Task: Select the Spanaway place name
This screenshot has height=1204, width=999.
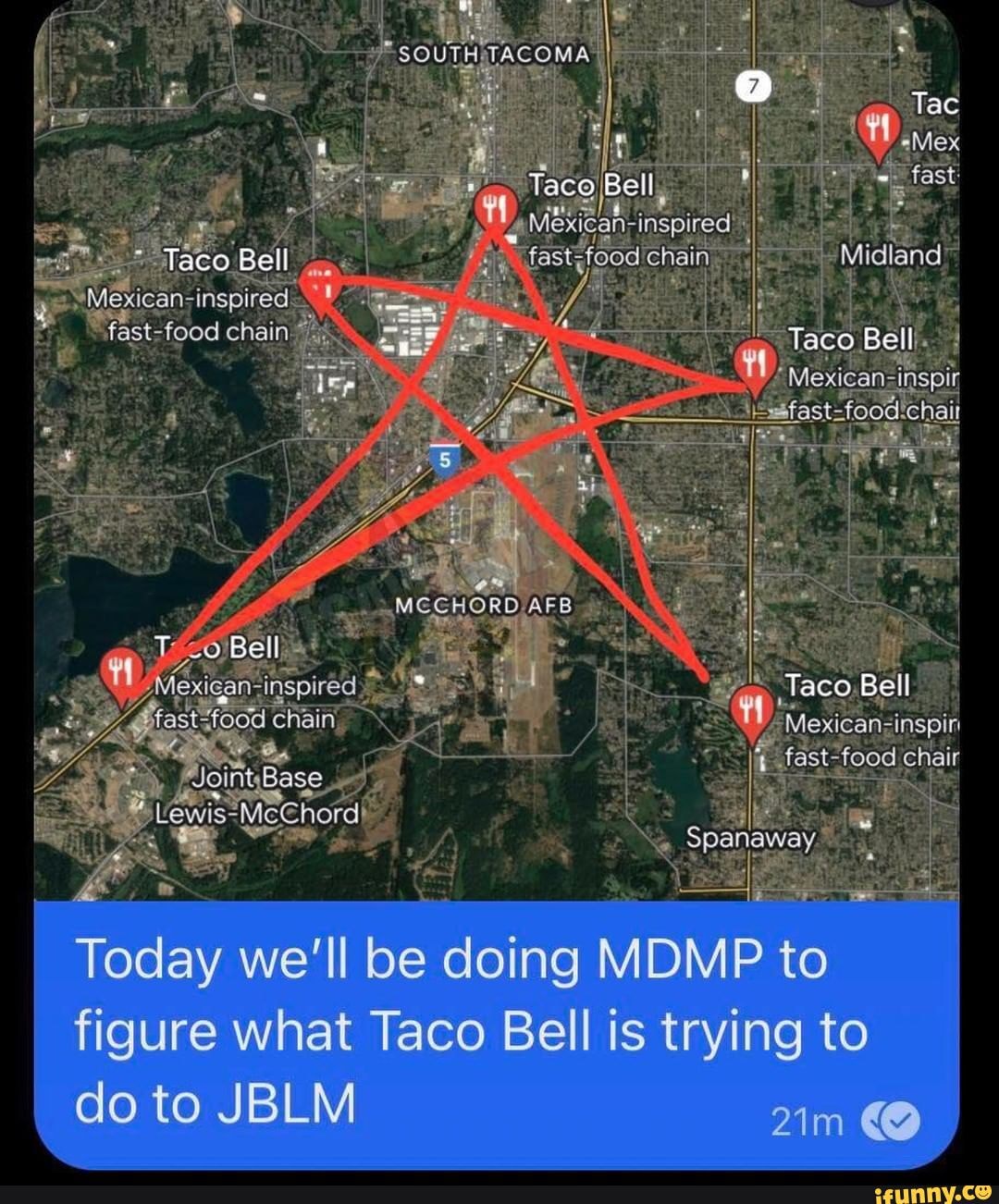Action: (x=752, y=838)
